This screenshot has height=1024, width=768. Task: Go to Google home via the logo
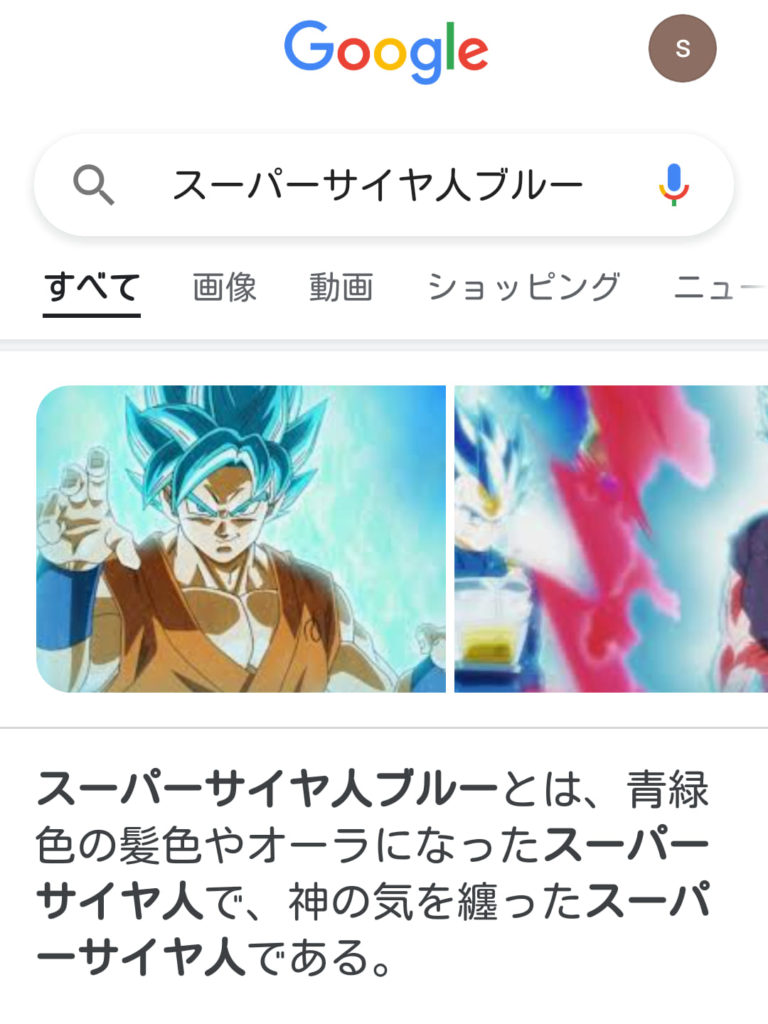tap(385, 50)
